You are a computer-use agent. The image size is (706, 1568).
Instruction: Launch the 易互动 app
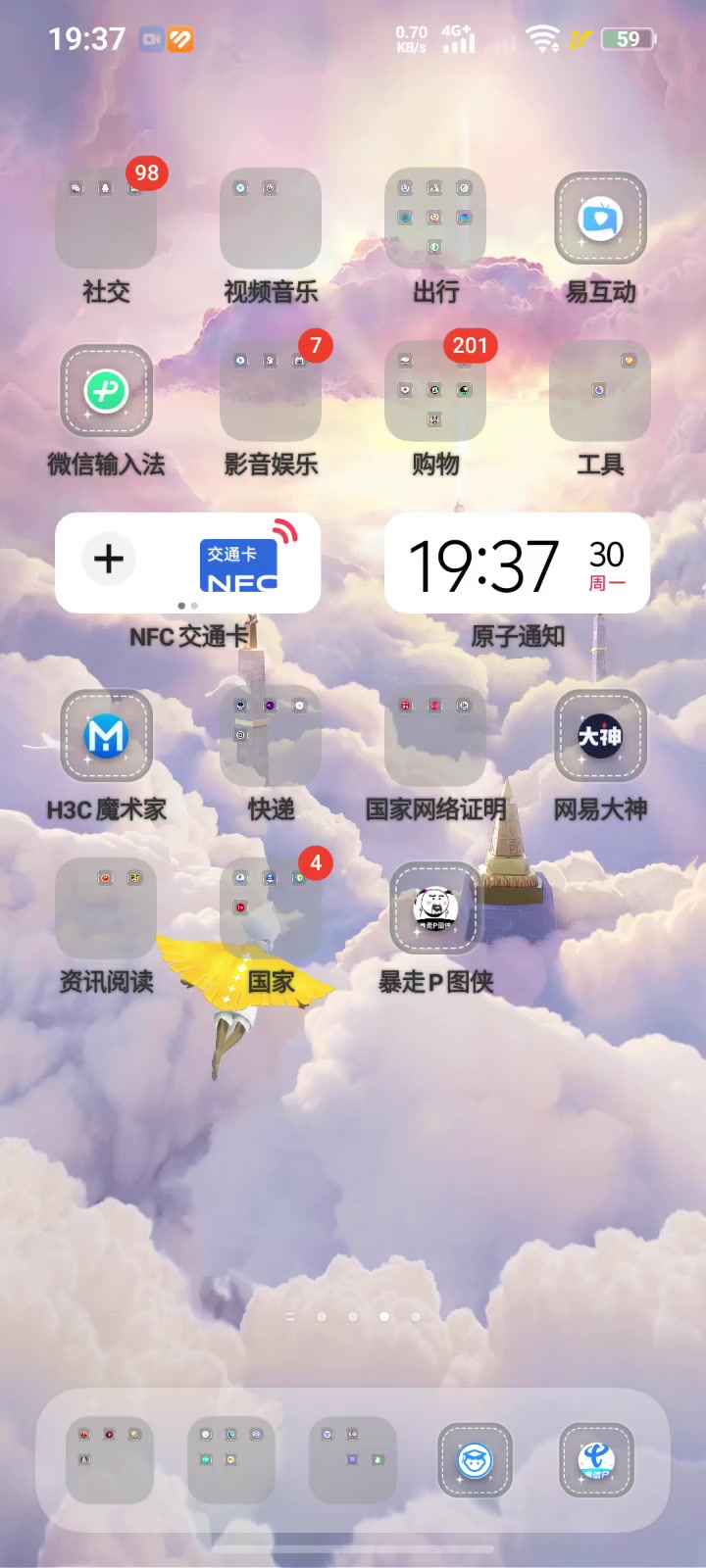coord(600,220)
